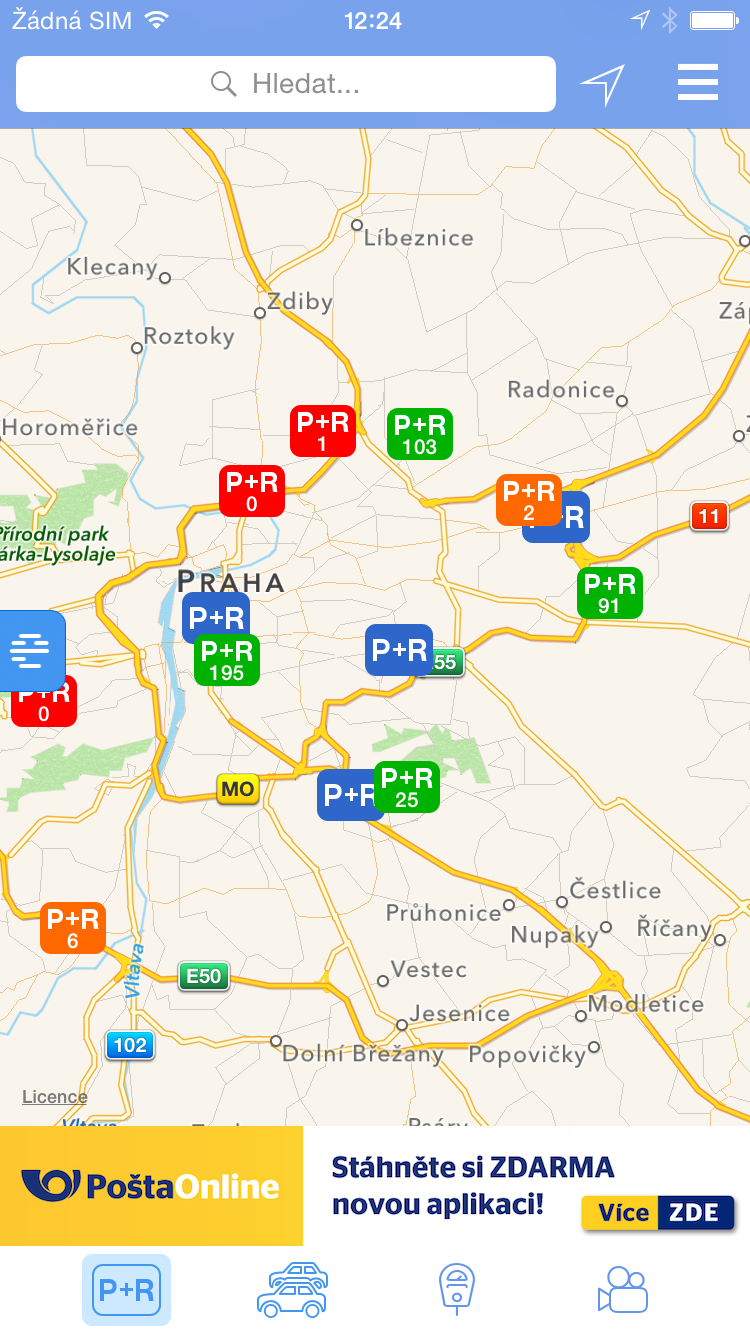Open the blue list panel handle
Screen dimensions: 750x1334
[x=32, y=650]
